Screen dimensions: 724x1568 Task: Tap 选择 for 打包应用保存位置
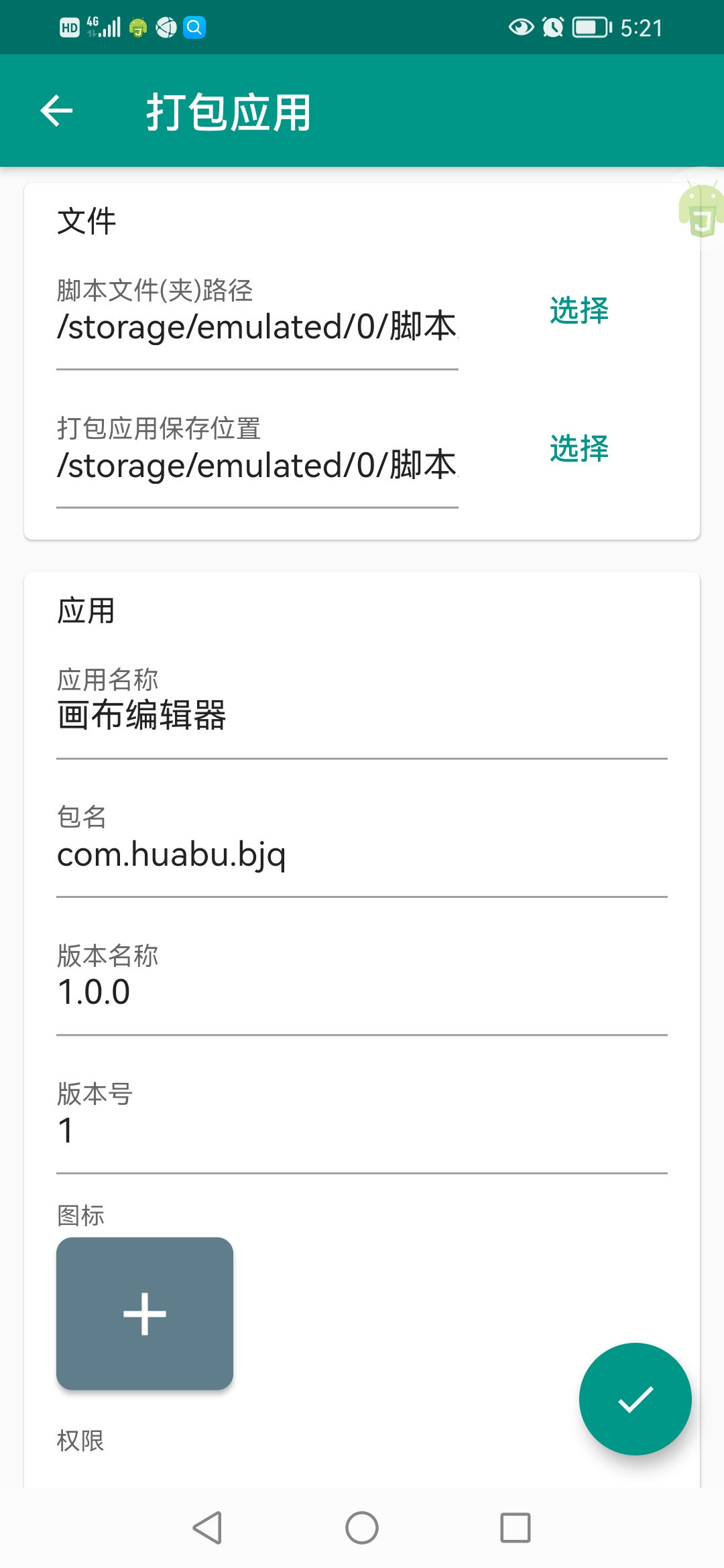coord(579,449)
